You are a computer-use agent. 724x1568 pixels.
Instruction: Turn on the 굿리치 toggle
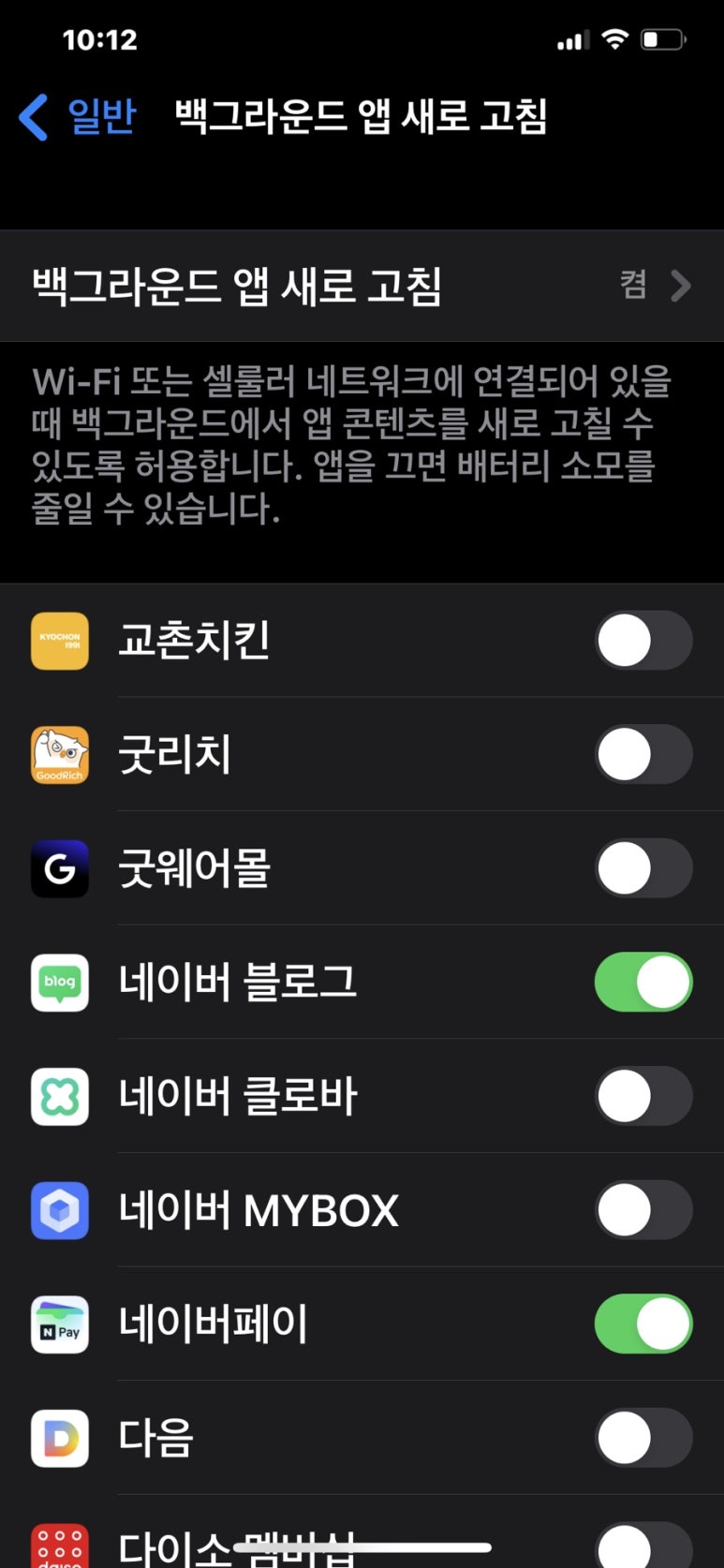tap(643, 755)
